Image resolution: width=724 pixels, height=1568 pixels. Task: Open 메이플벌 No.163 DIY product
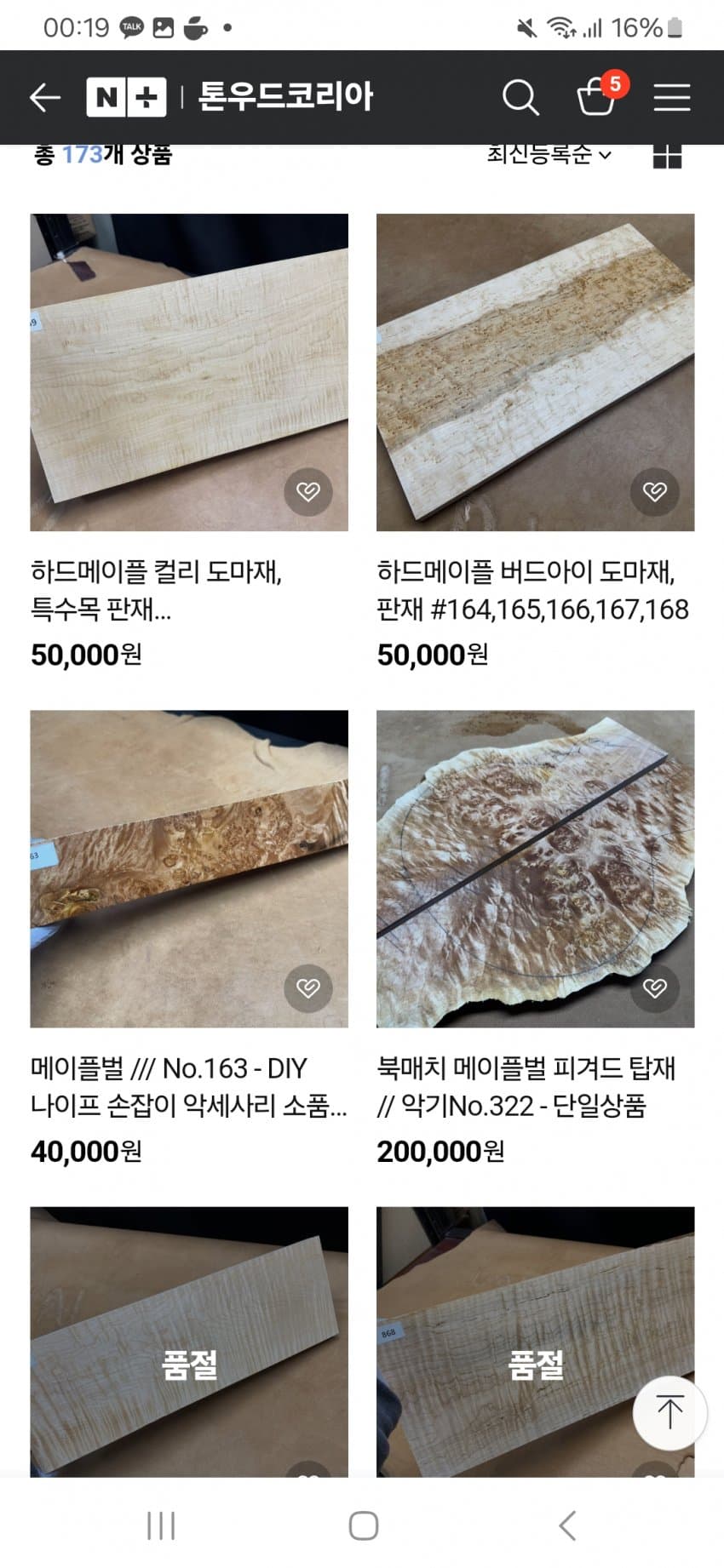pos(188,868)
